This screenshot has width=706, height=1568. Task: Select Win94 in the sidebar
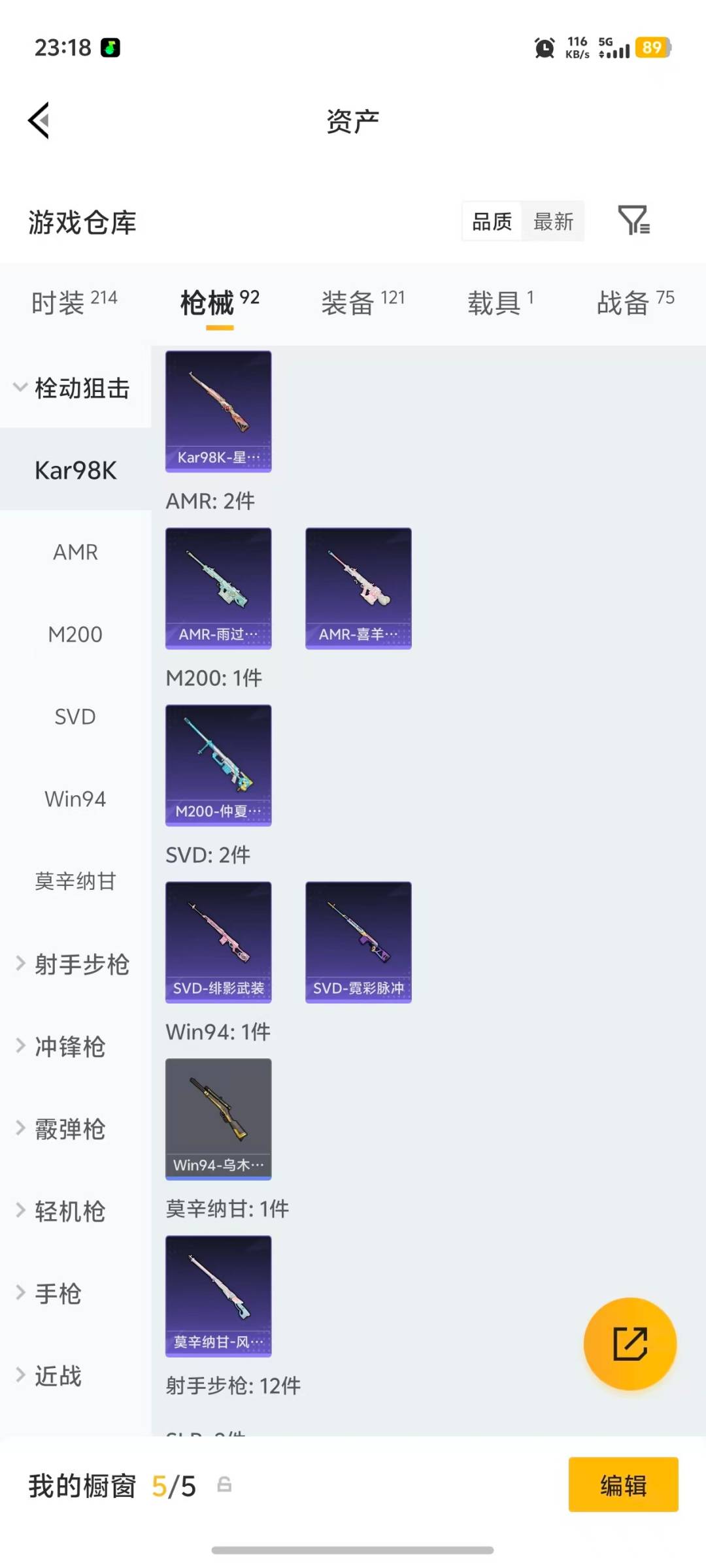click(x=76, y=798)
